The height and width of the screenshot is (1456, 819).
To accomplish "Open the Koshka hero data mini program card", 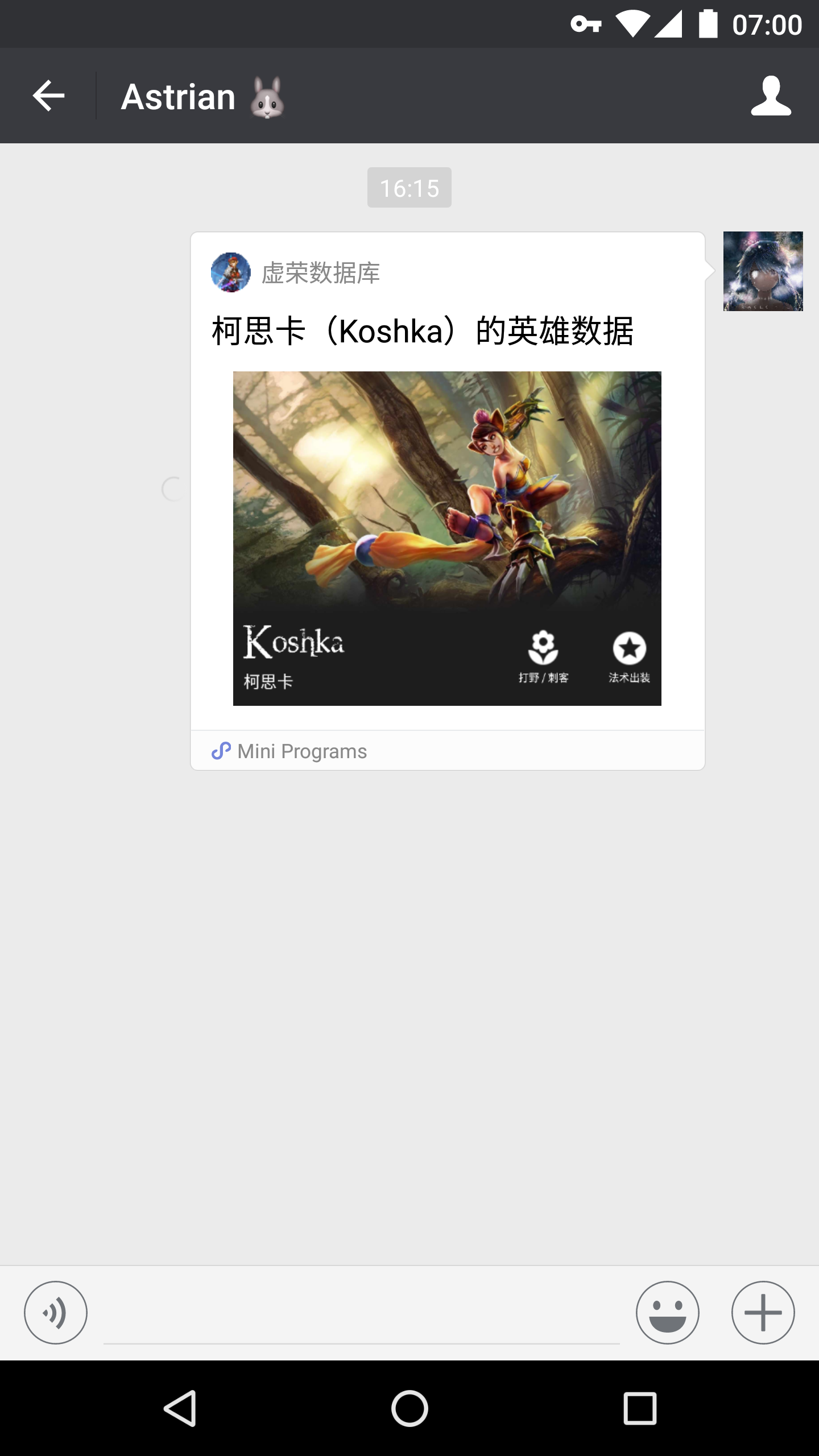I will 447,500.
